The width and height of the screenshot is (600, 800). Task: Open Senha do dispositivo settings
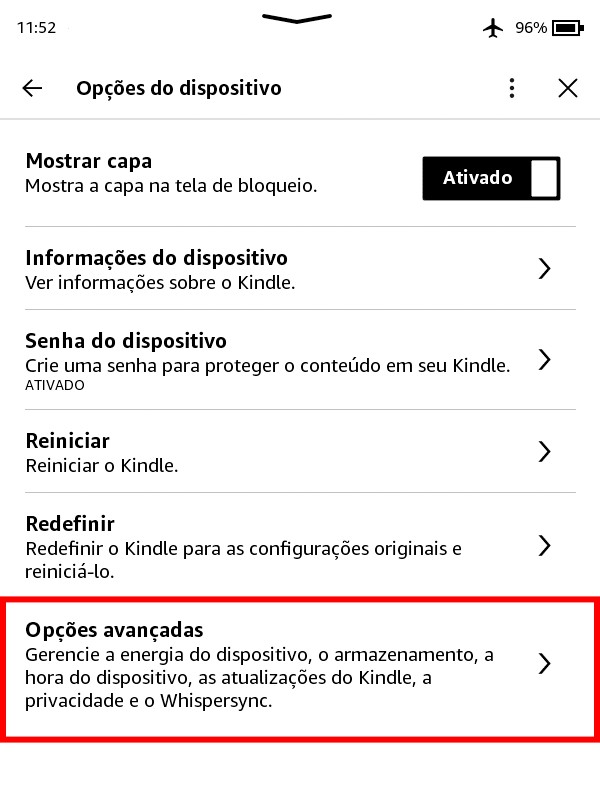290,360
